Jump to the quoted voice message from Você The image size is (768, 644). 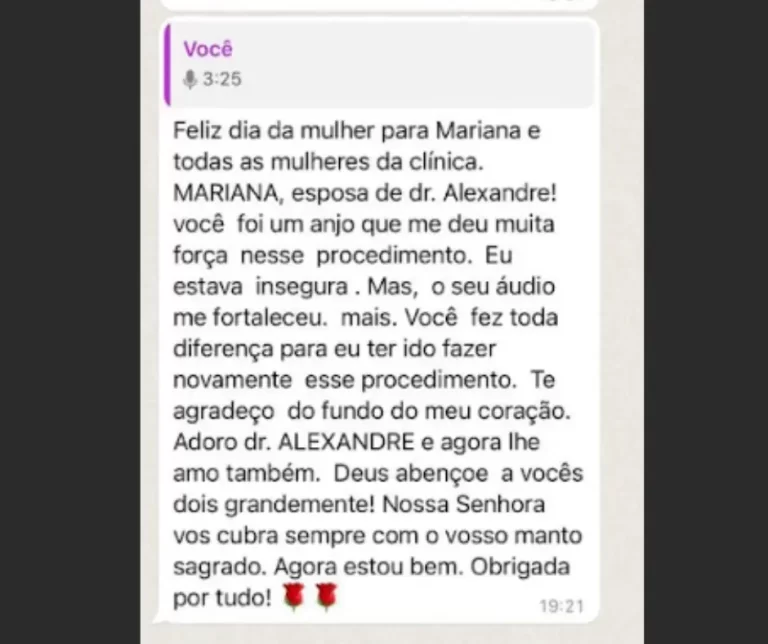point(378,65)
